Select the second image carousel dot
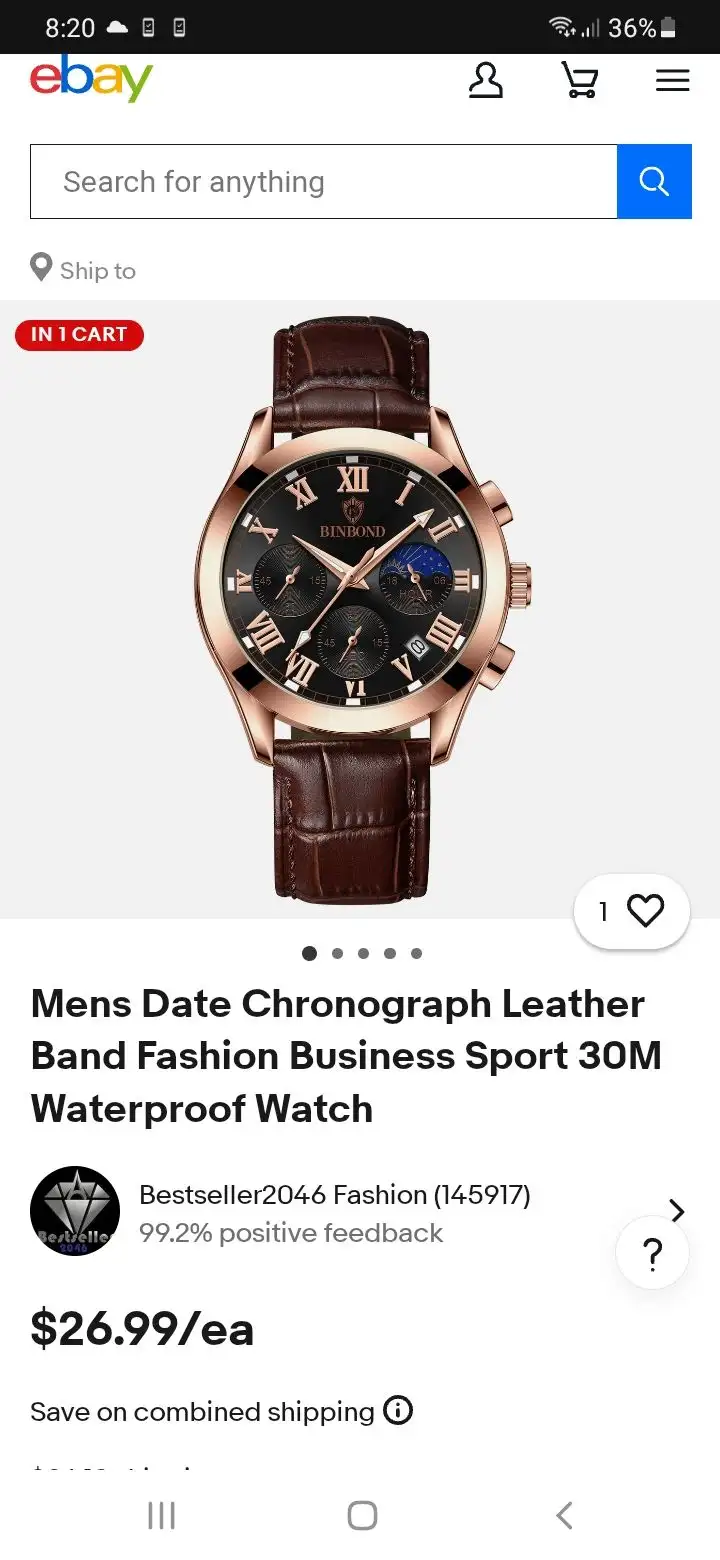The image size is (720, 1560). (337, 953)
